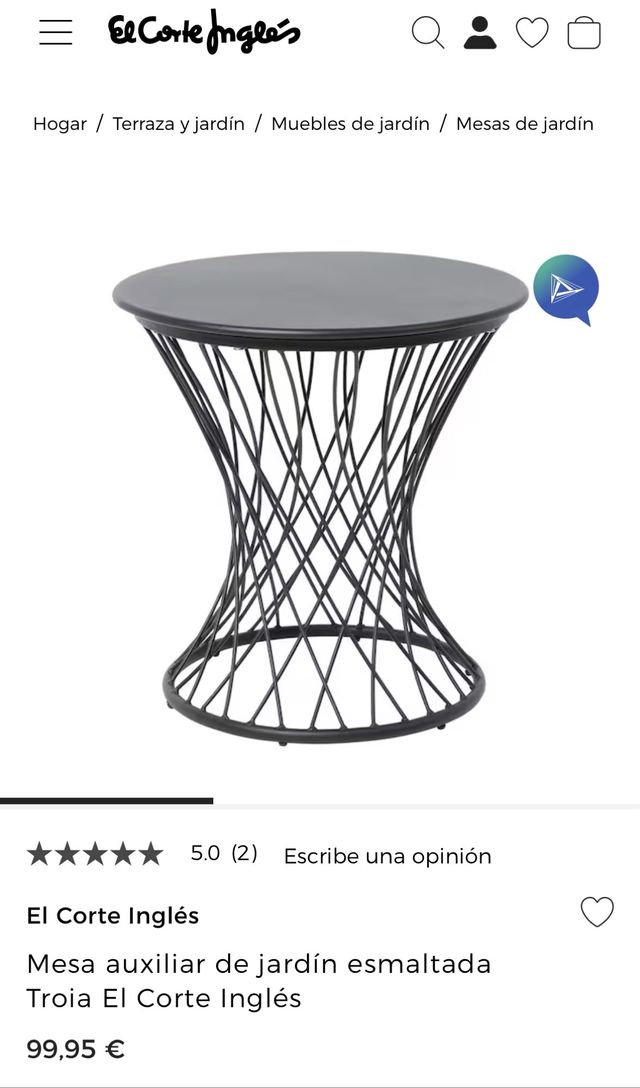View the wishlist heart in header

pyautogui.click(x=532, y=32)
